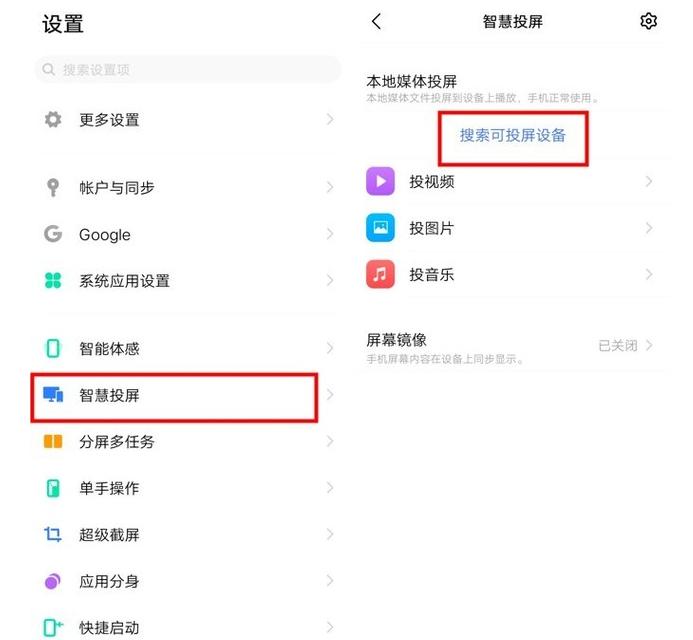Open 更多设置
Image resolution: width=693 pixels, height=640 pixels.
pos(188,119)
